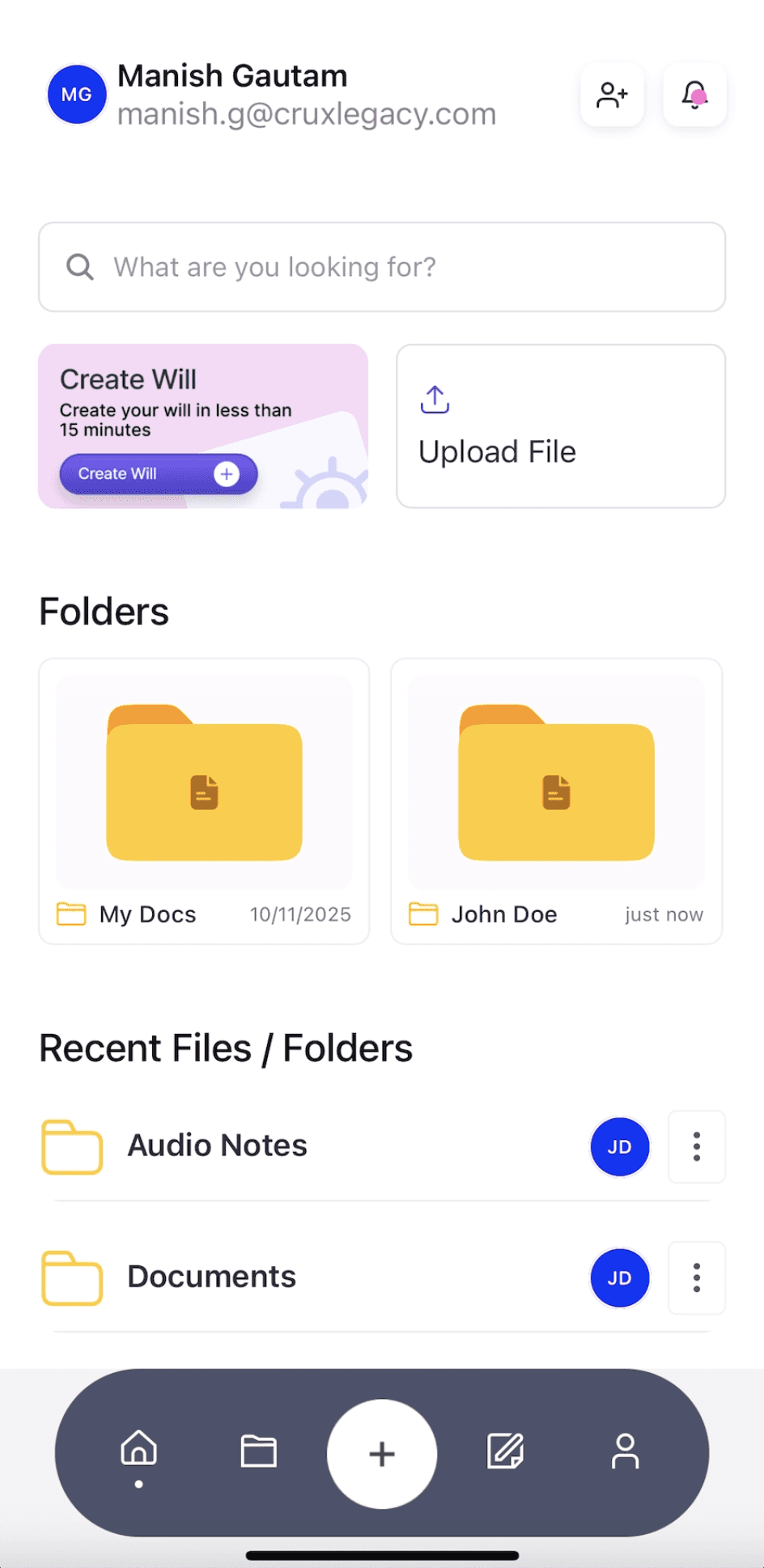Viewport: 764px width, 1568px height.
Task: Tap the central plus add button
Action: coord(382,1454)
